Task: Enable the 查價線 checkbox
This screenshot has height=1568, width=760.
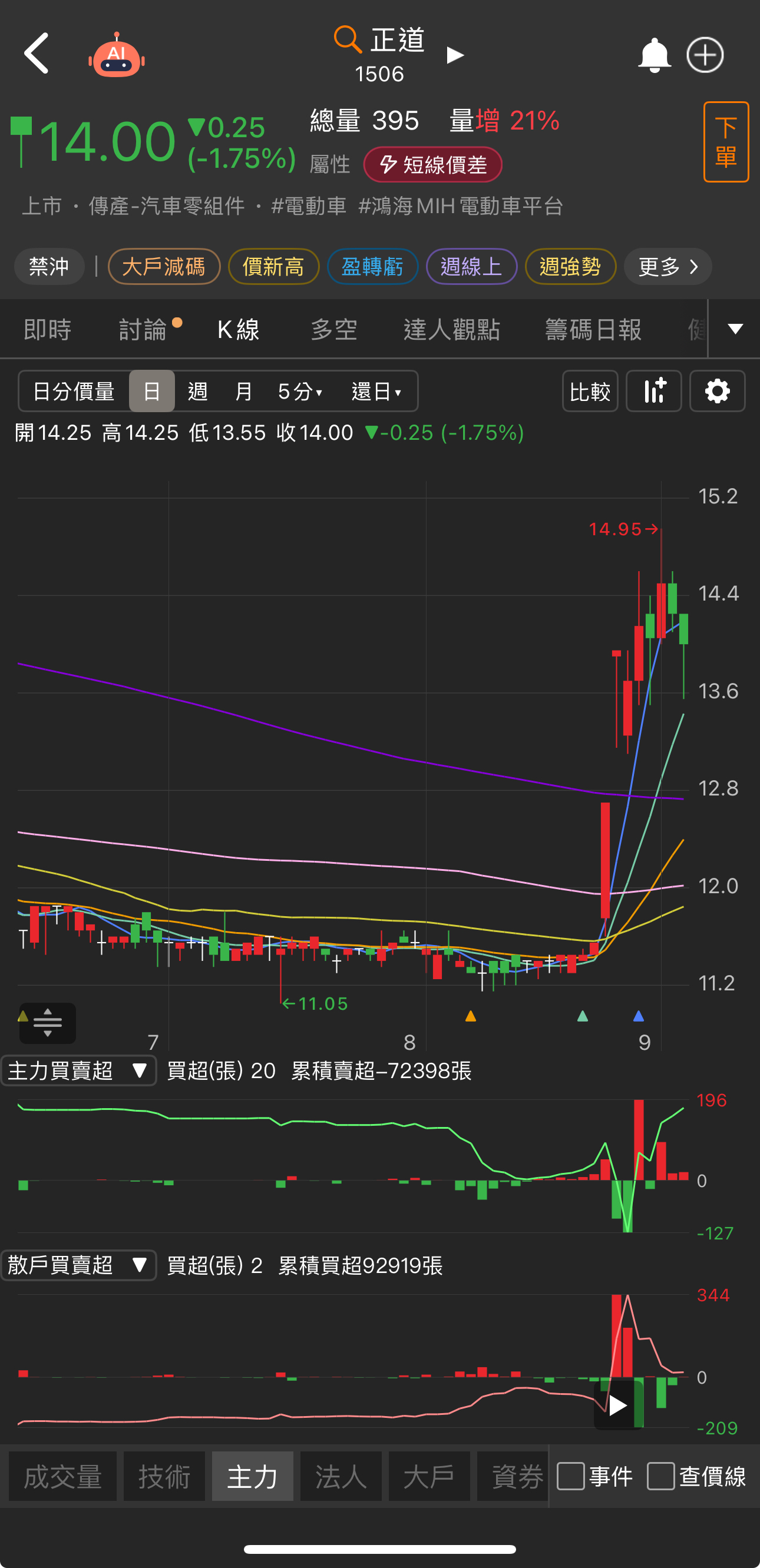Action: (661, 1477)
